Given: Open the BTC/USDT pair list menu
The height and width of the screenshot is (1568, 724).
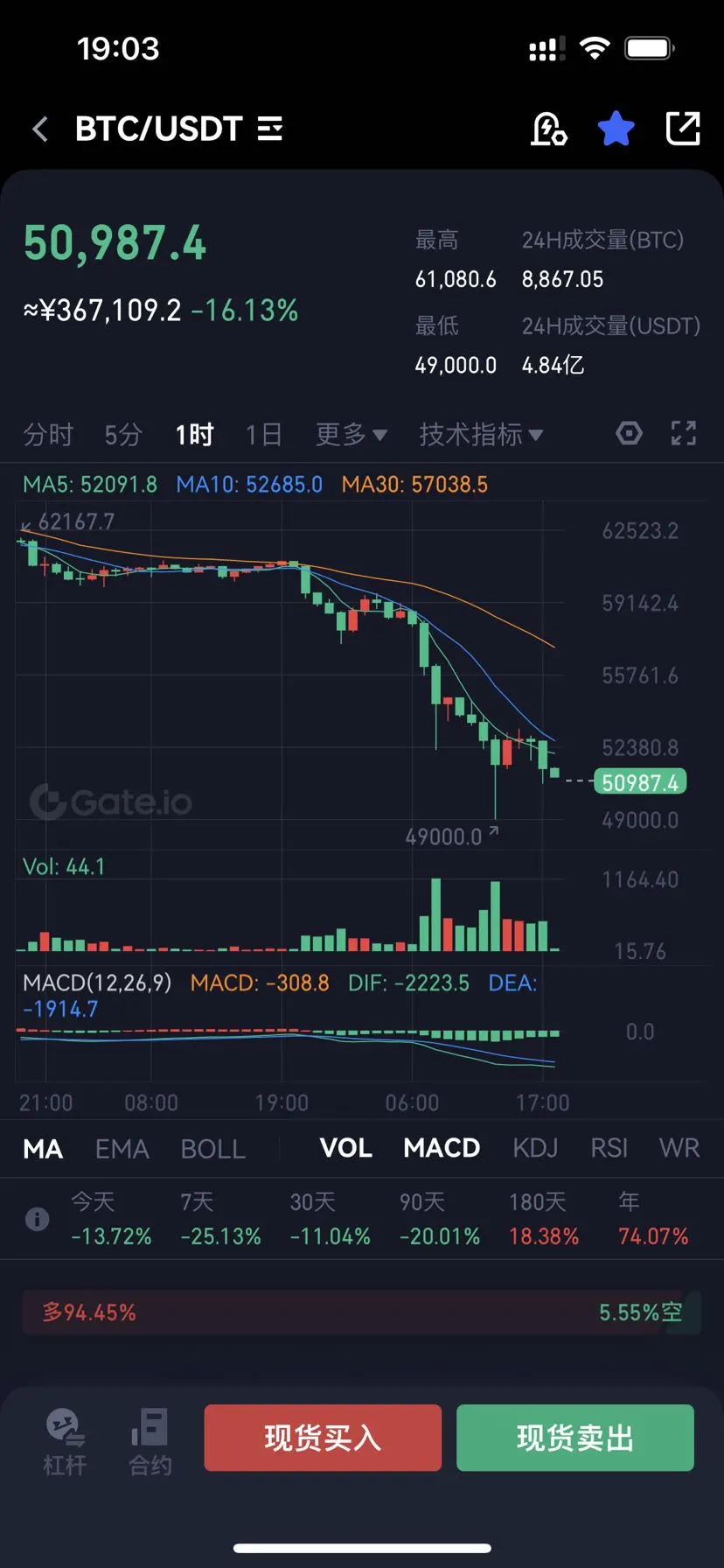Looking at the screenshot, I should pyautogui.click(x=270, y=129).
